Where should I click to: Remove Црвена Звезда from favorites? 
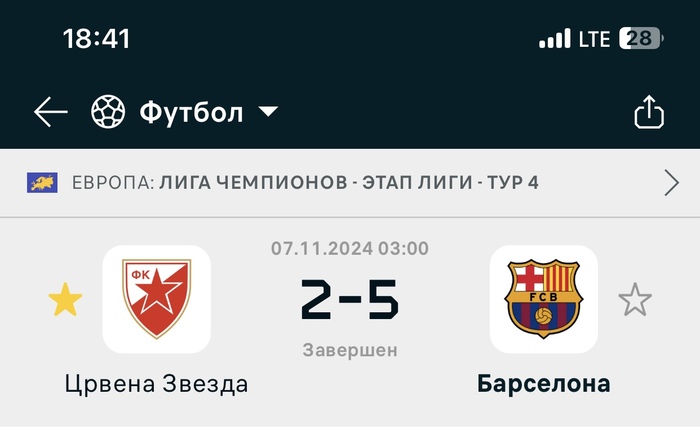pos(65,300)
